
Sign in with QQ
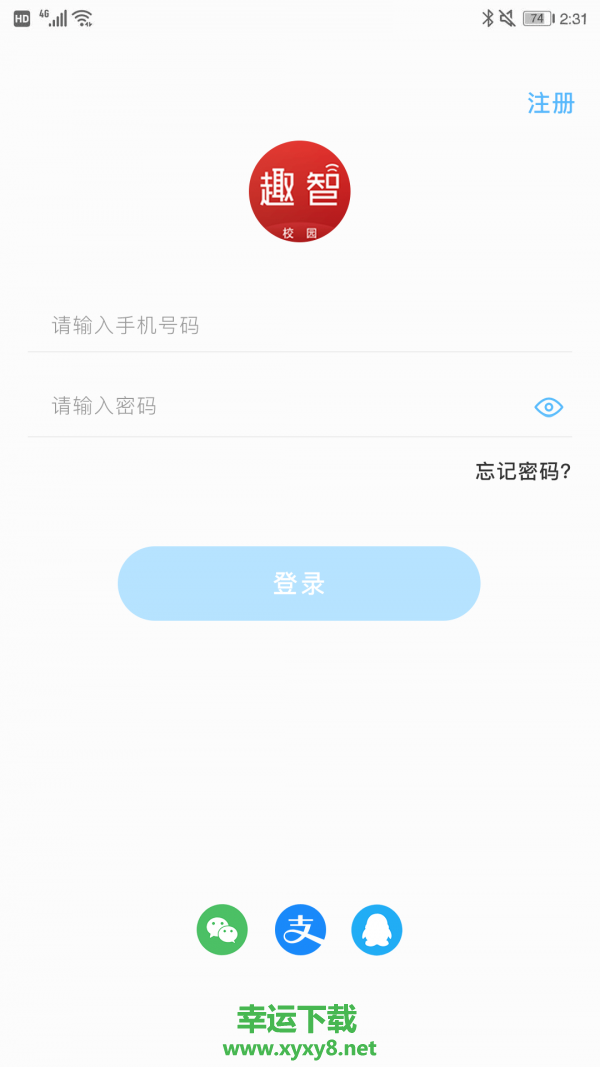point(377,930)
